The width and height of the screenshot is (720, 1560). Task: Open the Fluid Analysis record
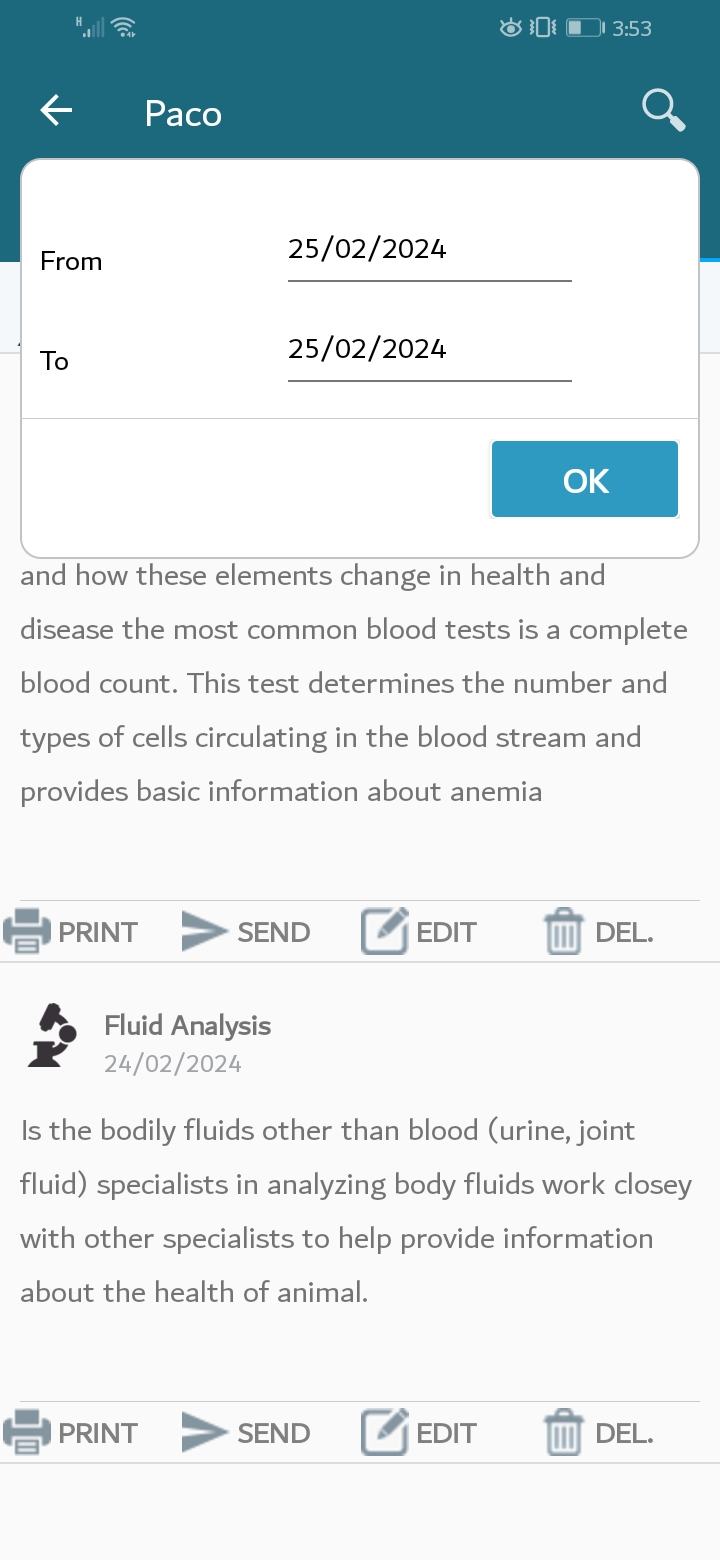[x=187, y=1026]
